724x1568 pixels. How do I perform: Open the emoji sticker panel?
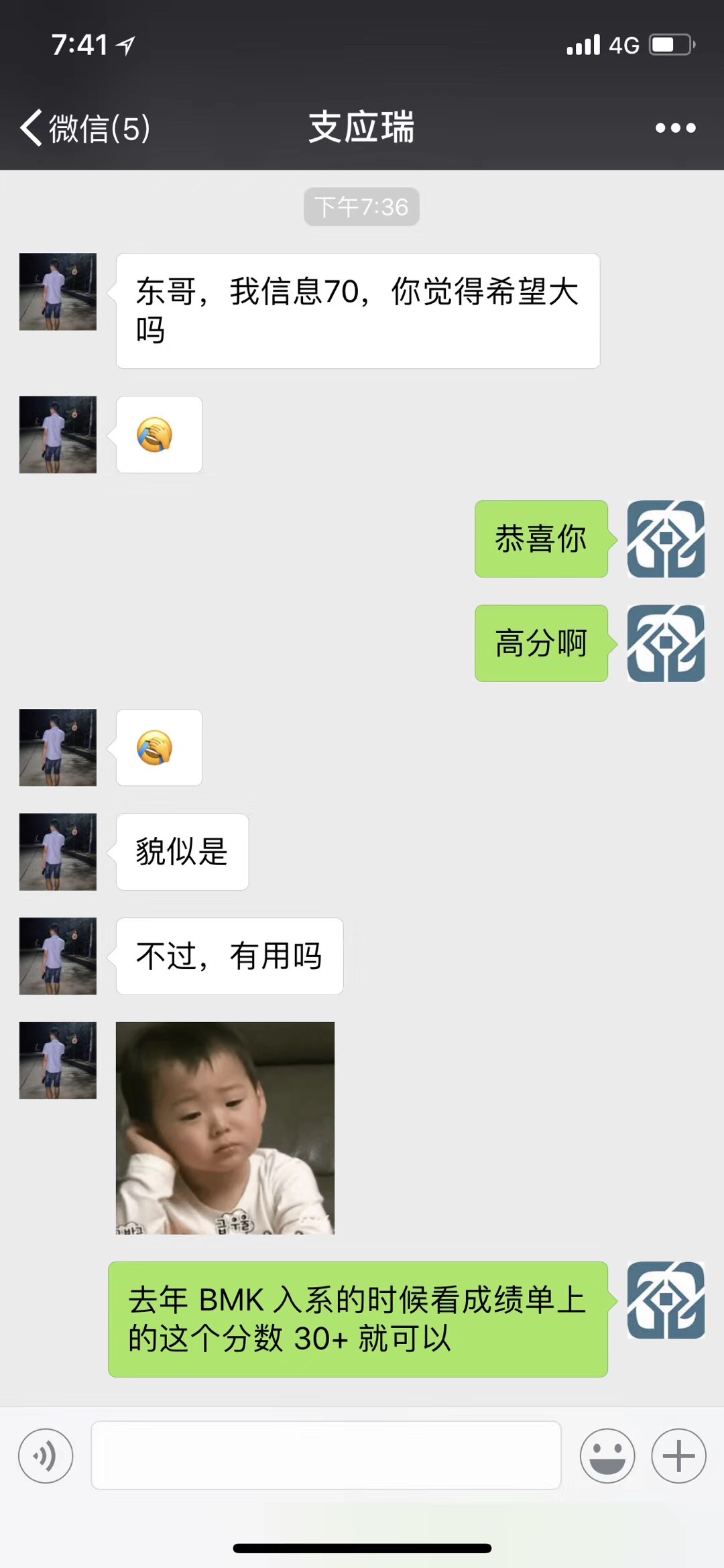607,1455
